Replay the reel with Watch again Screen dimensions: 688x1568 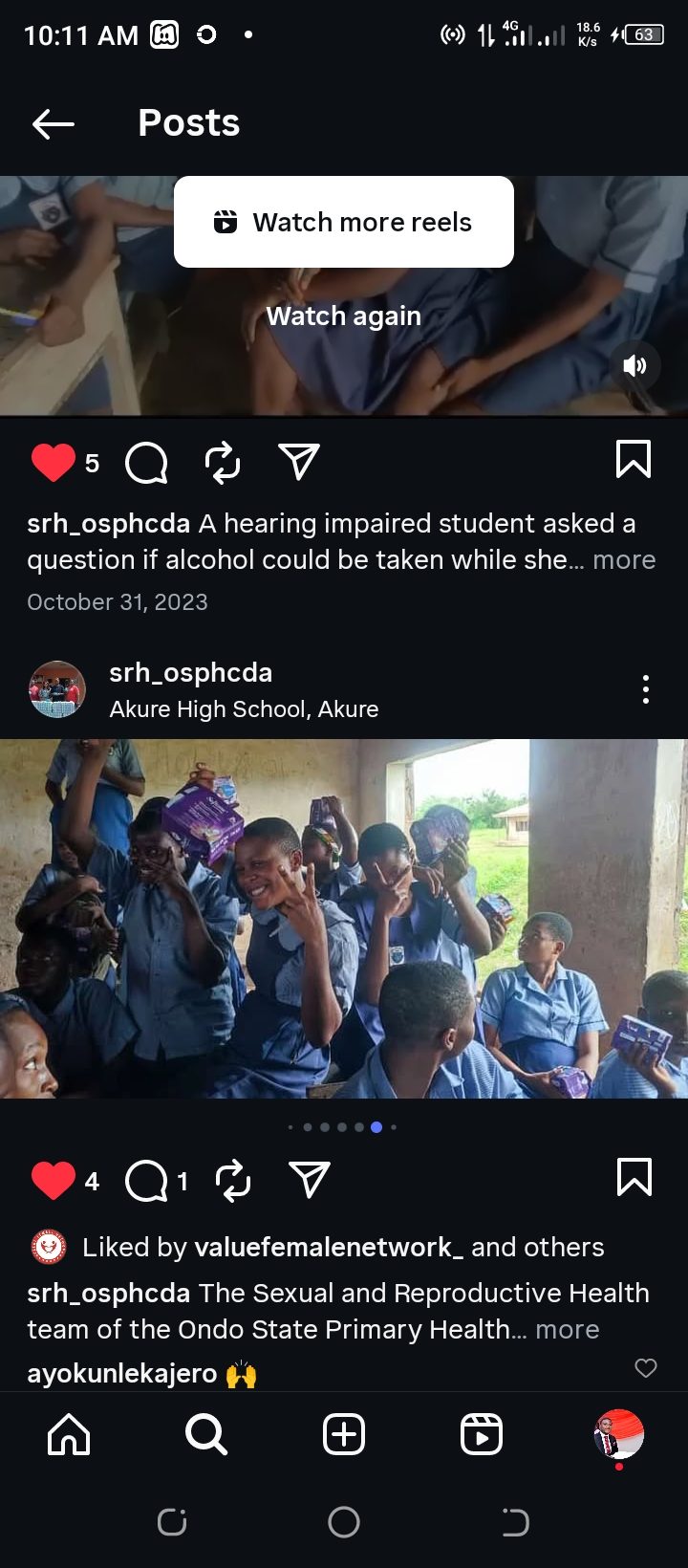[344, 316]
